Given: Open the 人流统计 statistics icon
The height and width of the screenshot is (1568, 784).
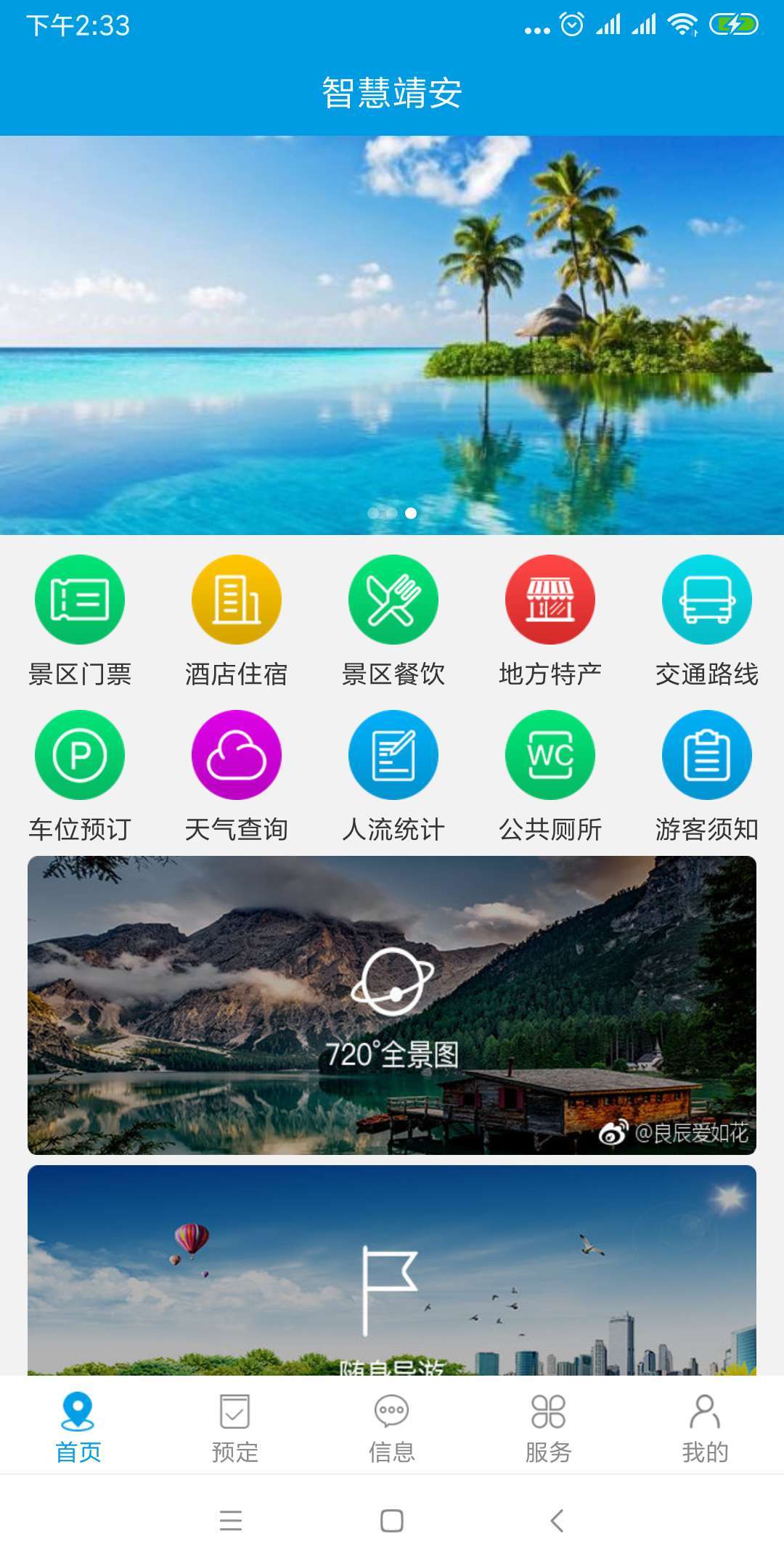Looking at the screenshot, I should pyautogui.click(x=391, y=755).
